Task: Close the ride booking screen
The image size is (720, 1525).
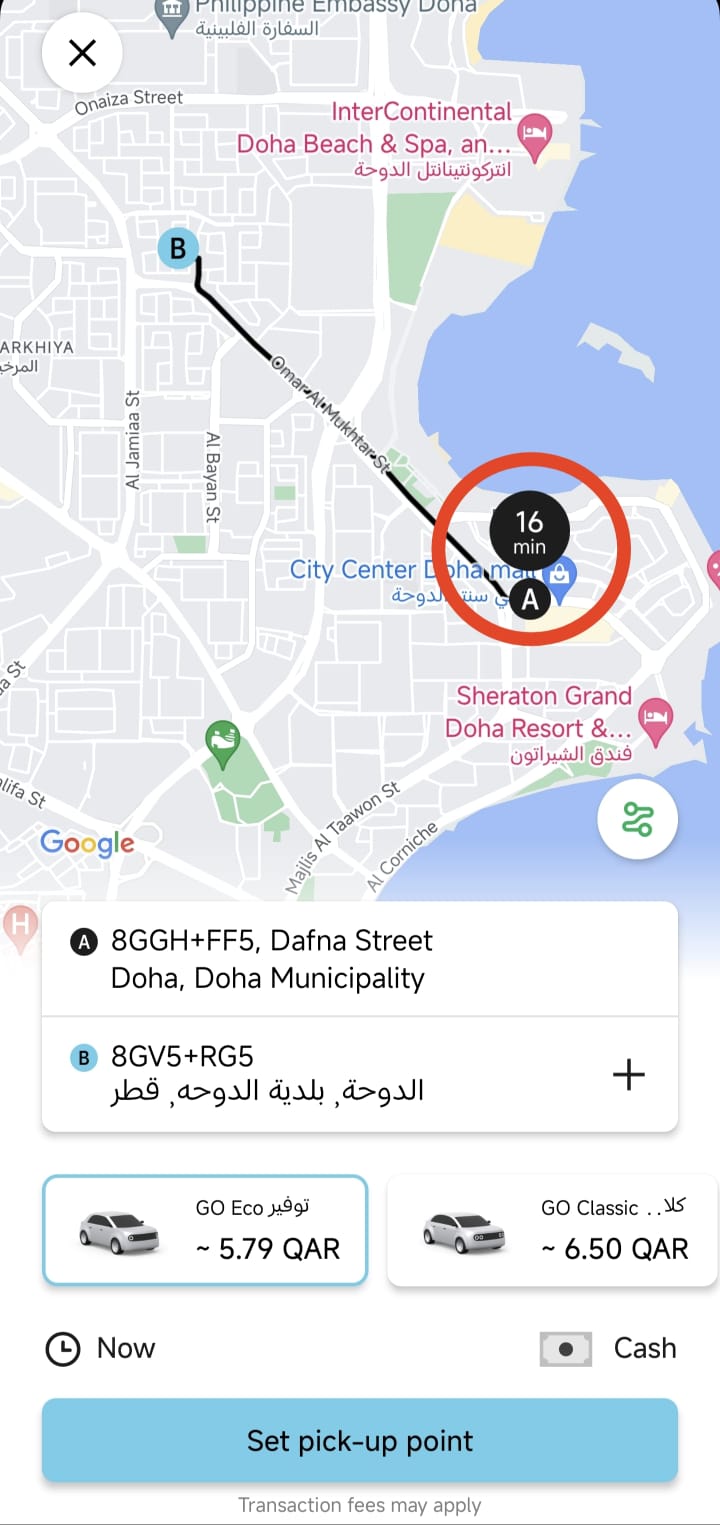Action: (x=82, y=53)
